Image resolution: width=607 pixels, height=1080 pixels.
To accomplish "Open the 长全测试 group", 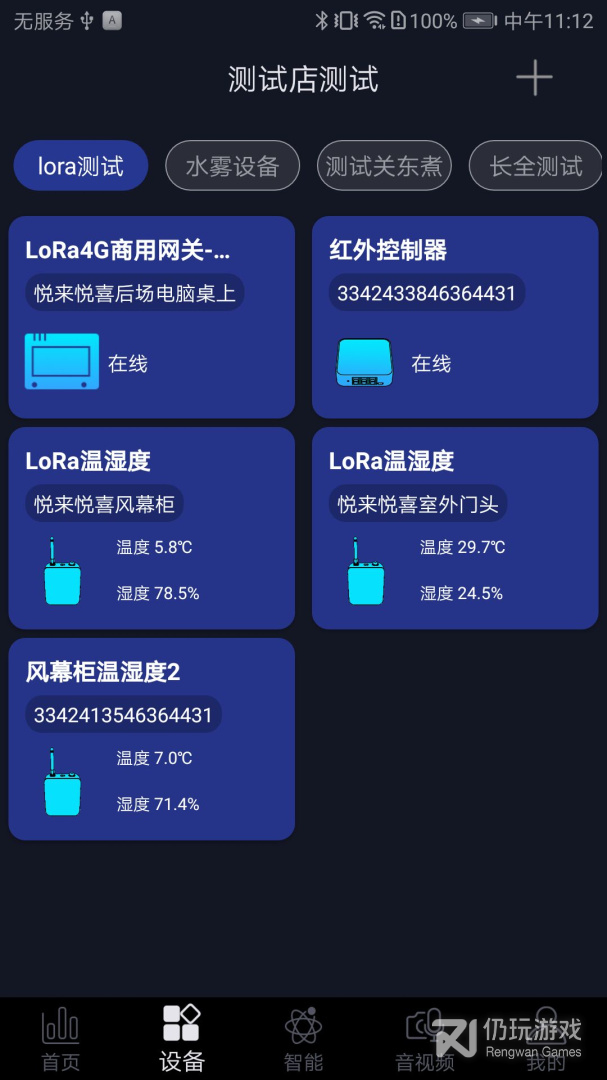I will click(535, 165).
